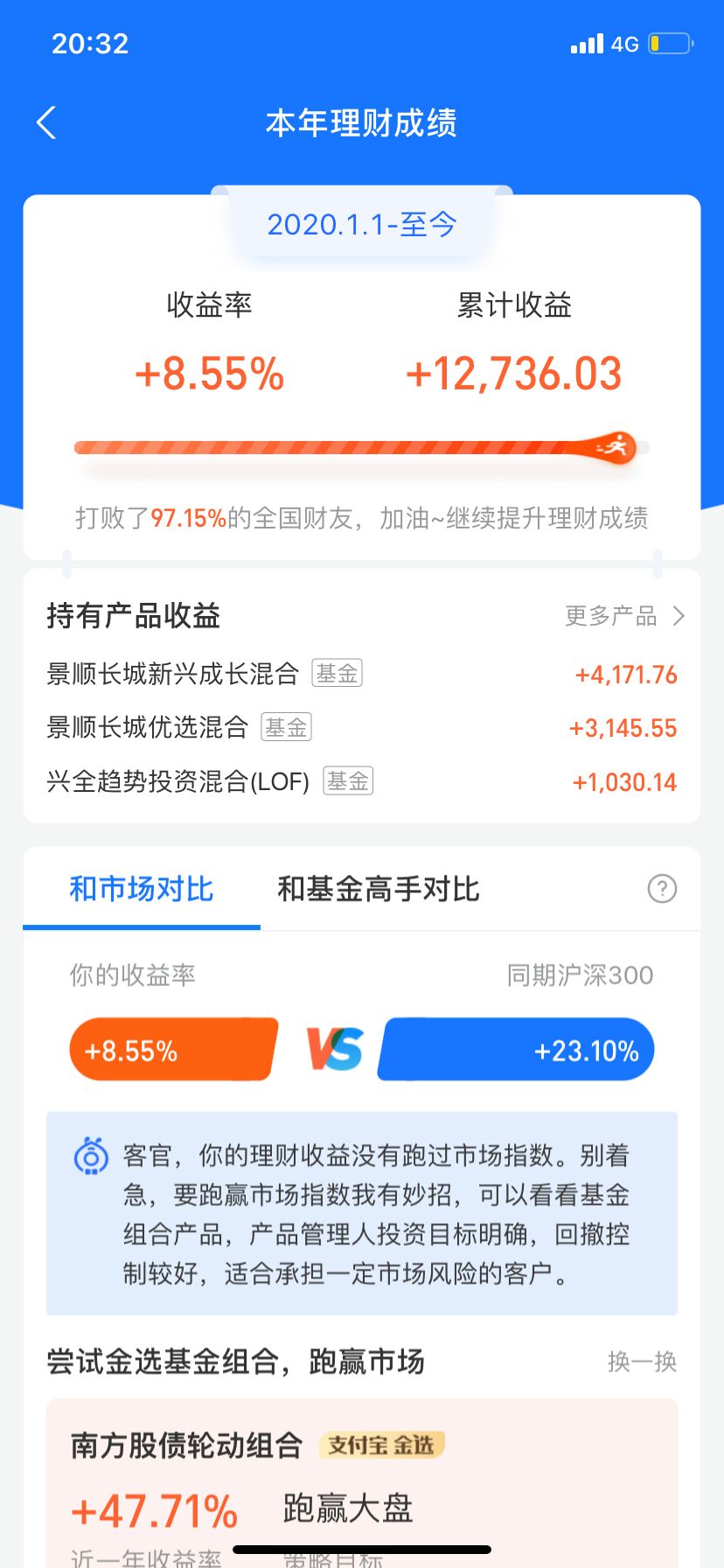Screen dimensions: 724x1568
Task: Click the 支付宝金选 badge
Action: click(380, 1444)
